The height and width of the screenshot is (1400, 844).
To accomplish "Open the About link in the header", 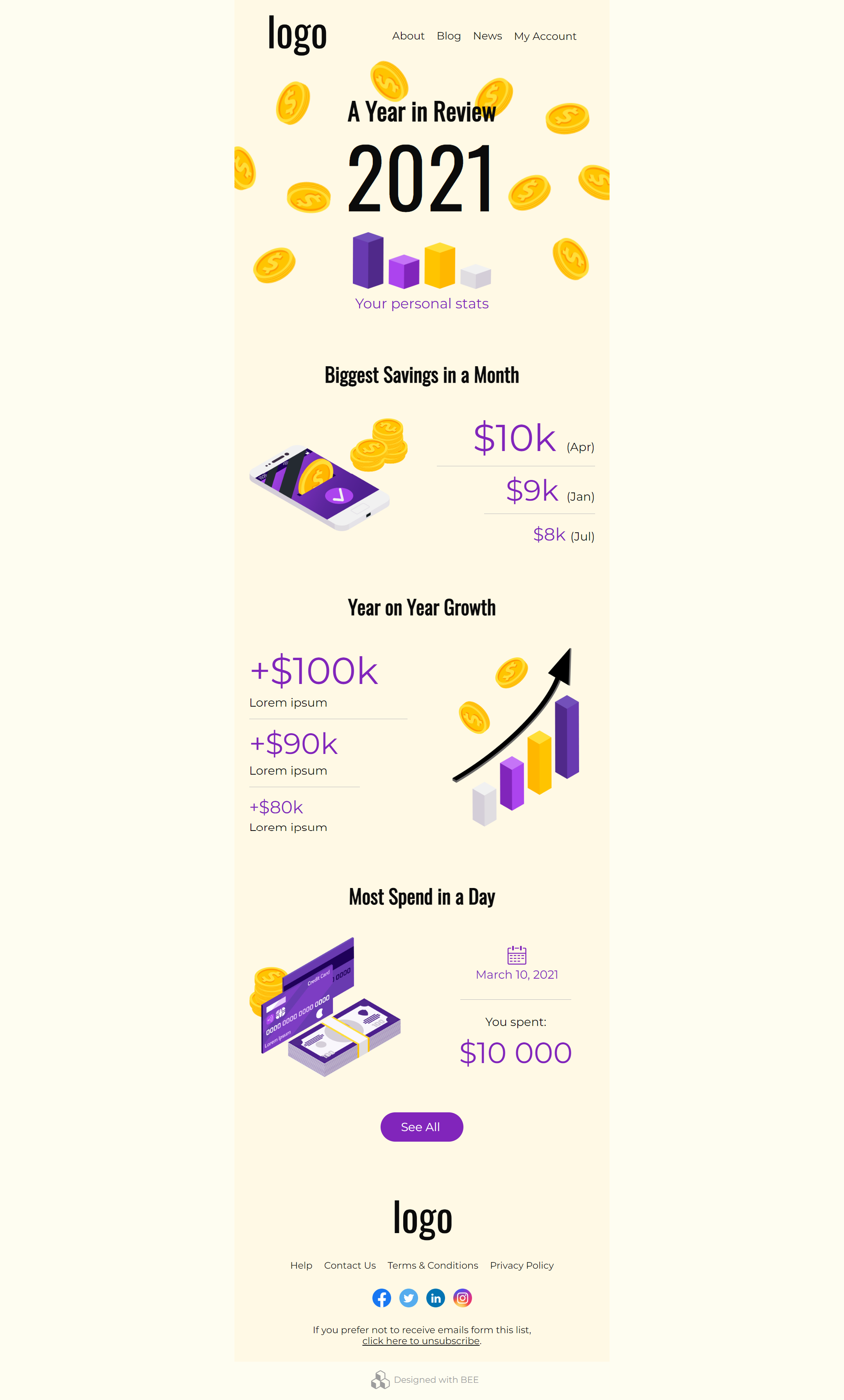I will [x=408, y=36].
